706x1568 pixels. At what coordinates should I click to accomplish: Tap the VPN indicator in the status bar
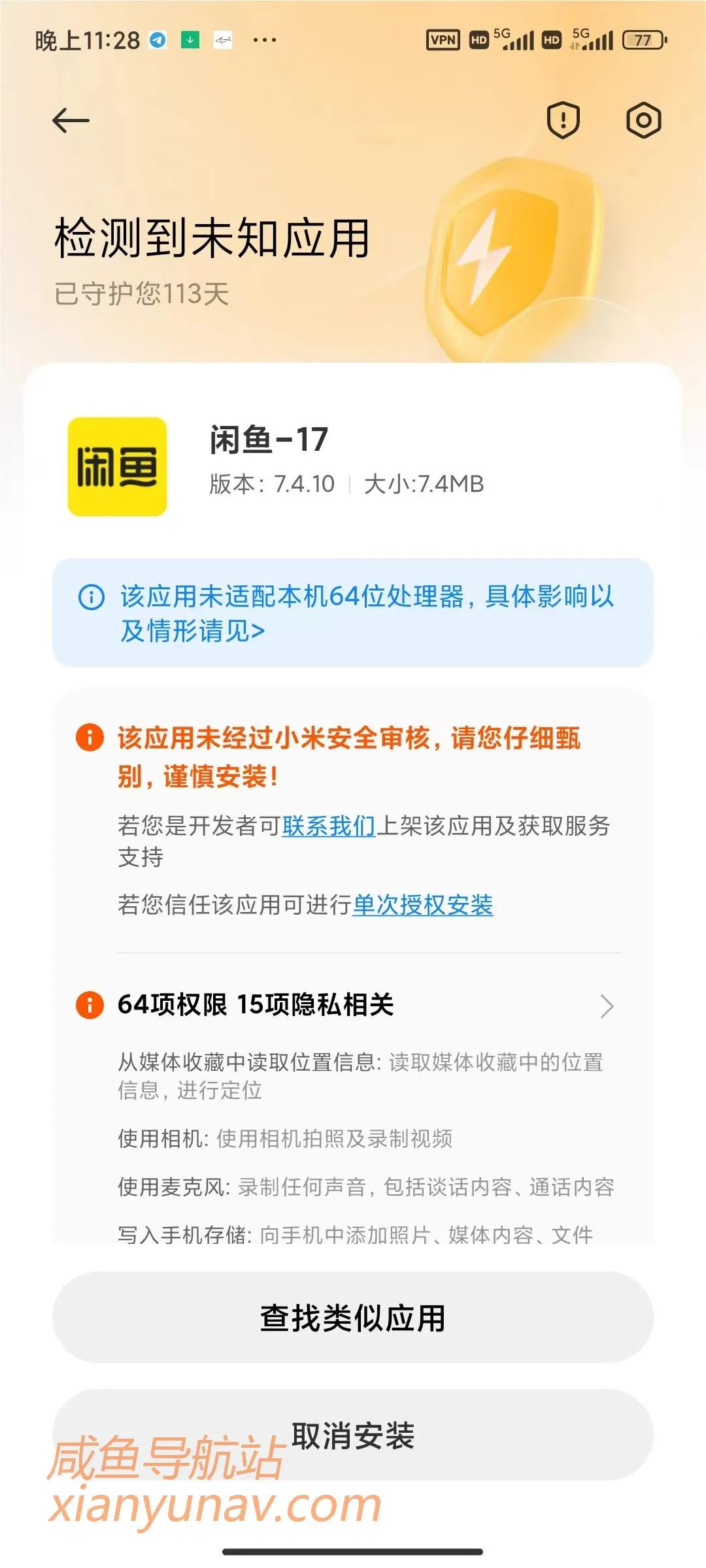pyautogui.click(x=444, y=41)
